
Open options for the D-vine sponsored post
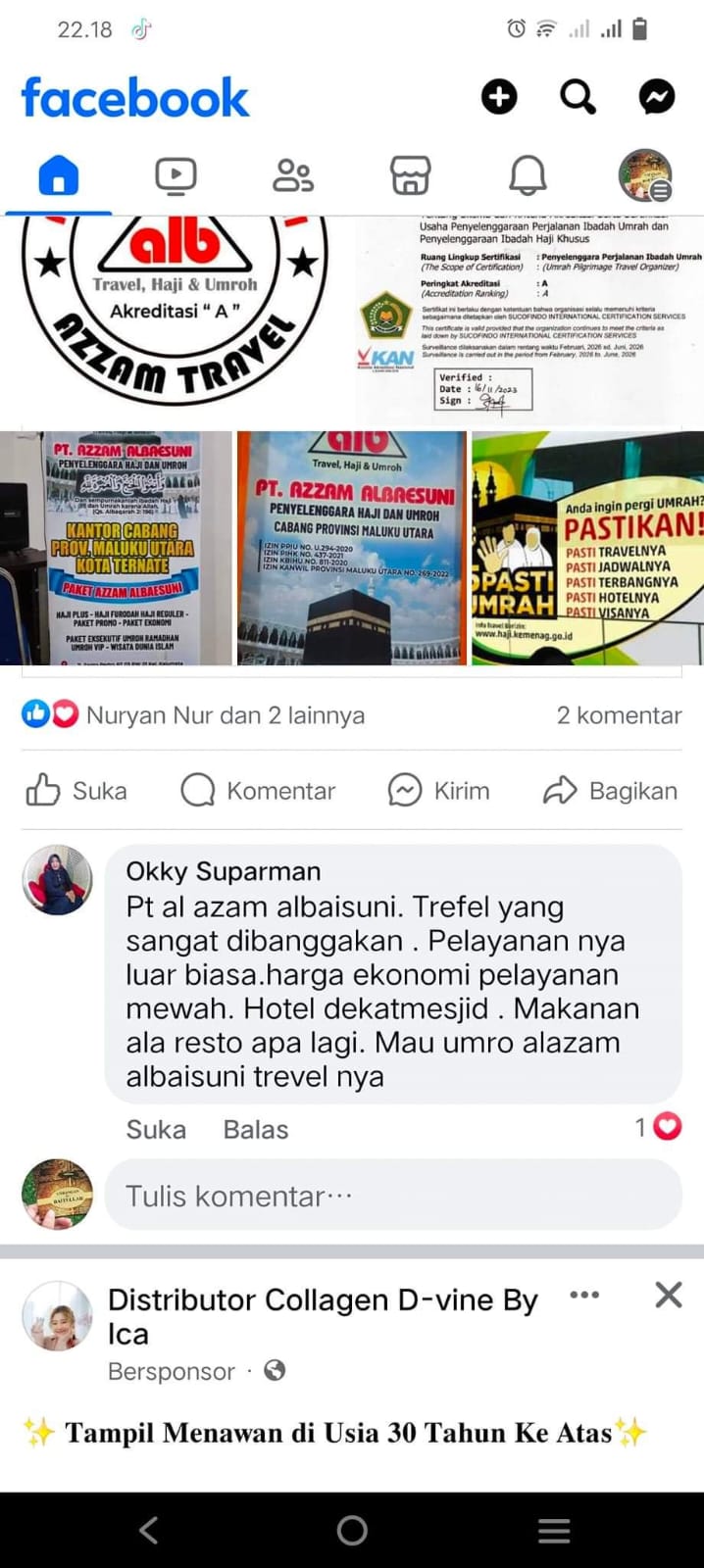click(584, 1295)
